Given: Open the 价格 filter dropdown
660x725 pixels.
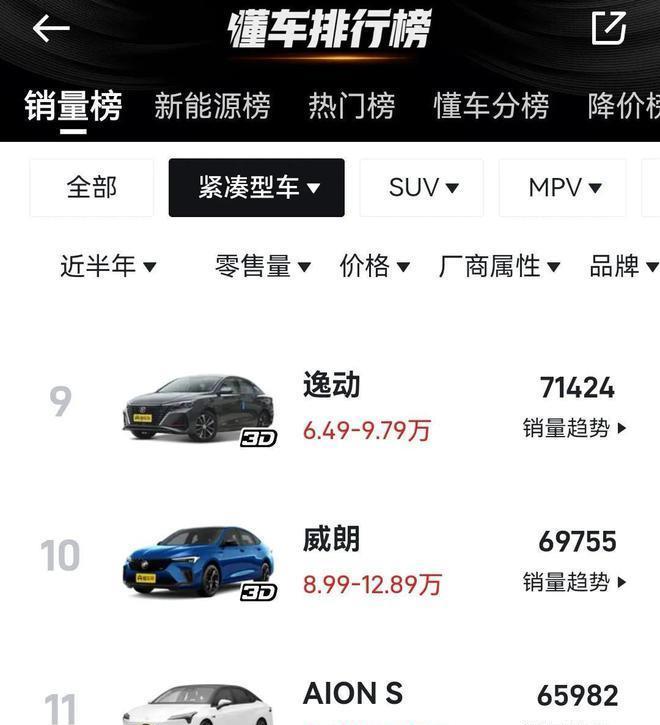Looking at the screenshot, I should click(x=374, y=266).
